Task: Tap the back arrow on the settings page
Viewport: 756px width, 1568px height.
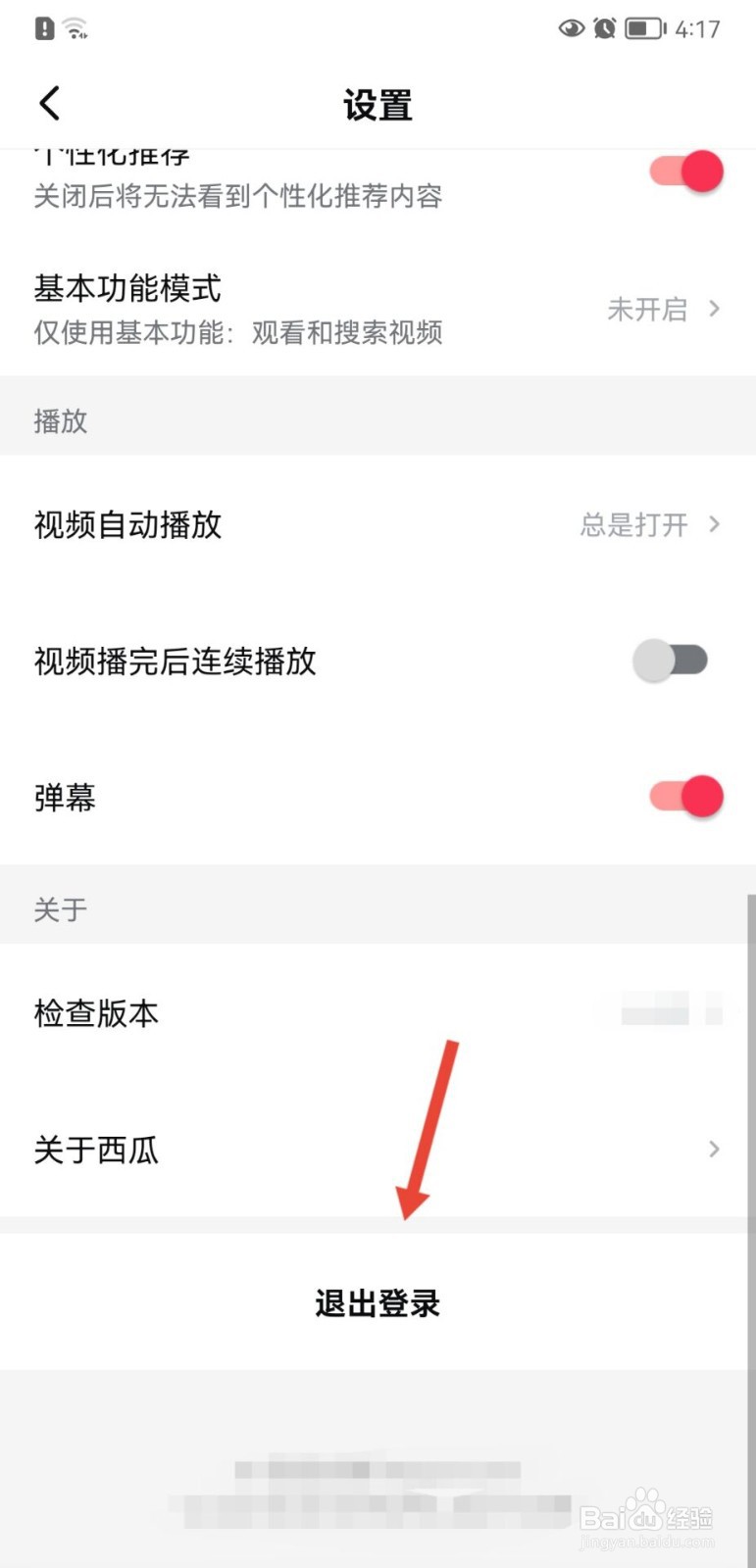Action: [48, 102]
